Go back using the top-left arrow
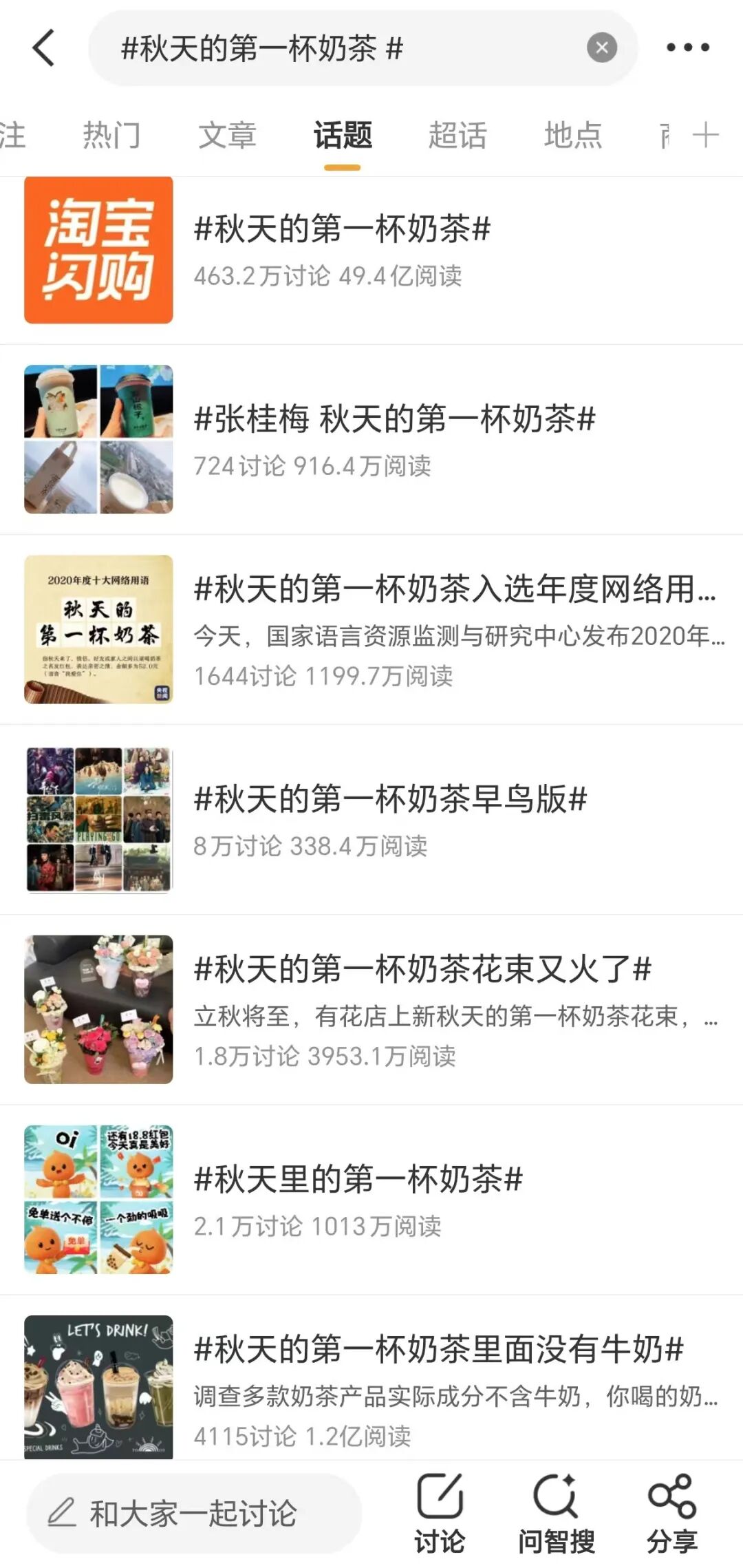 [44, 48]
